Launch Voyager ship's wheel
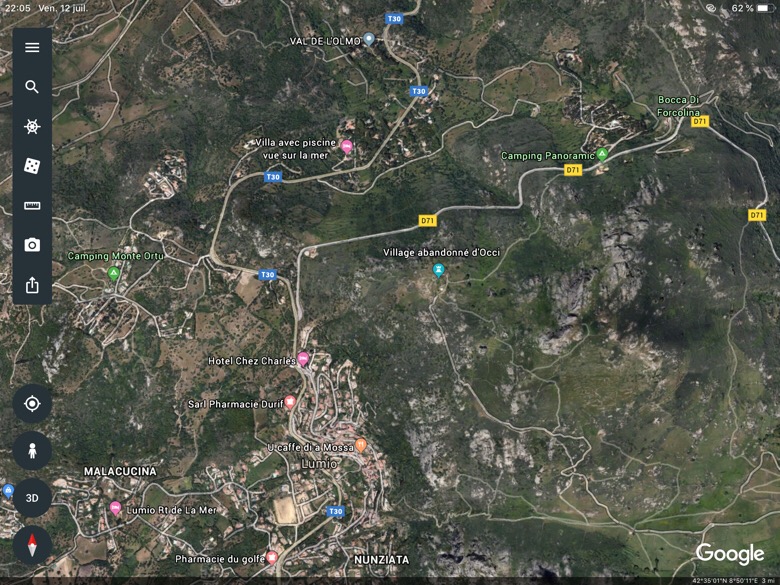This screenshot has width=780, height=585. (32, 127)
